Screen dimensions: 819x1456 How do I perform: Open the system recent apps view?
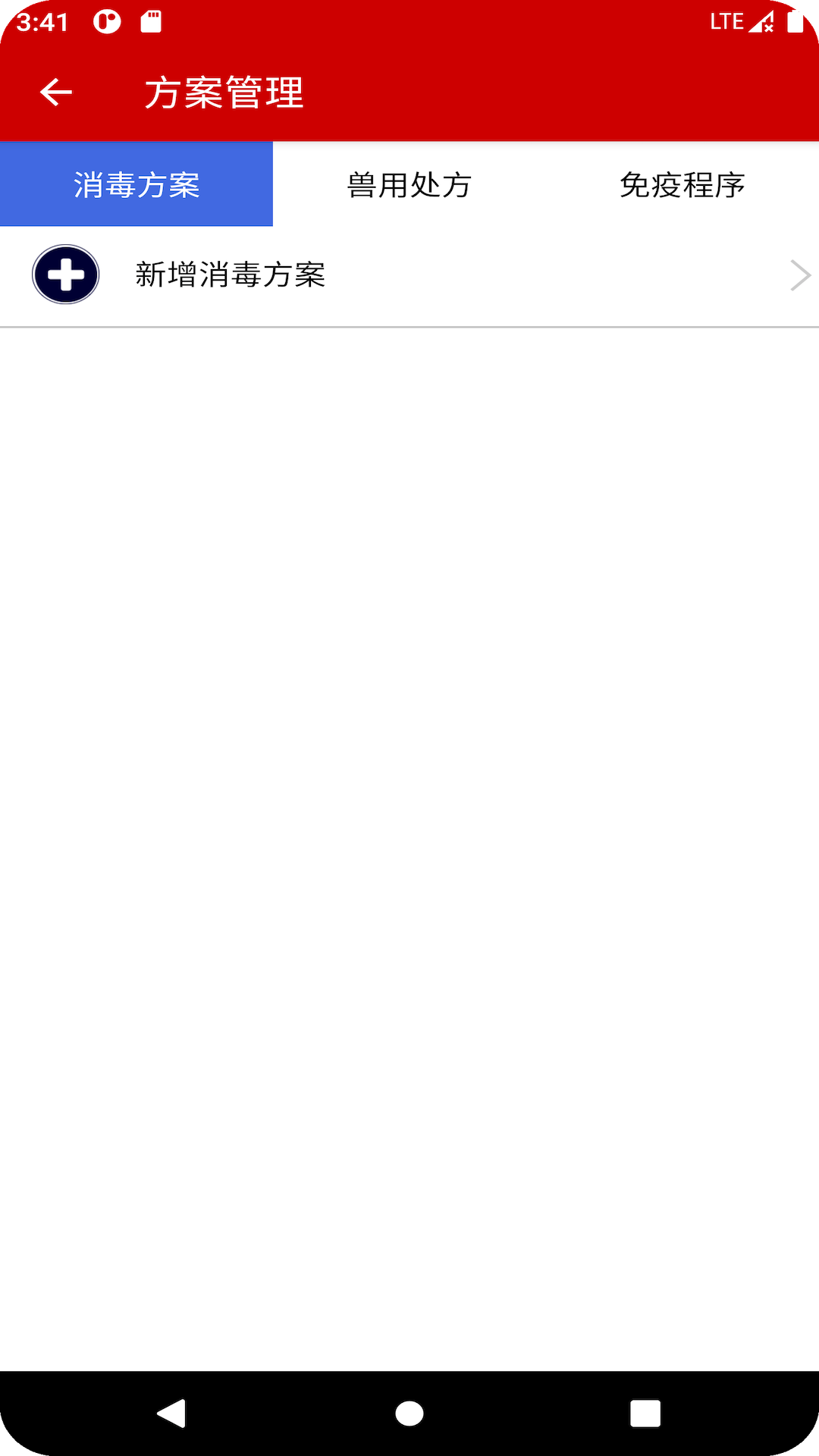(645, 1414)
